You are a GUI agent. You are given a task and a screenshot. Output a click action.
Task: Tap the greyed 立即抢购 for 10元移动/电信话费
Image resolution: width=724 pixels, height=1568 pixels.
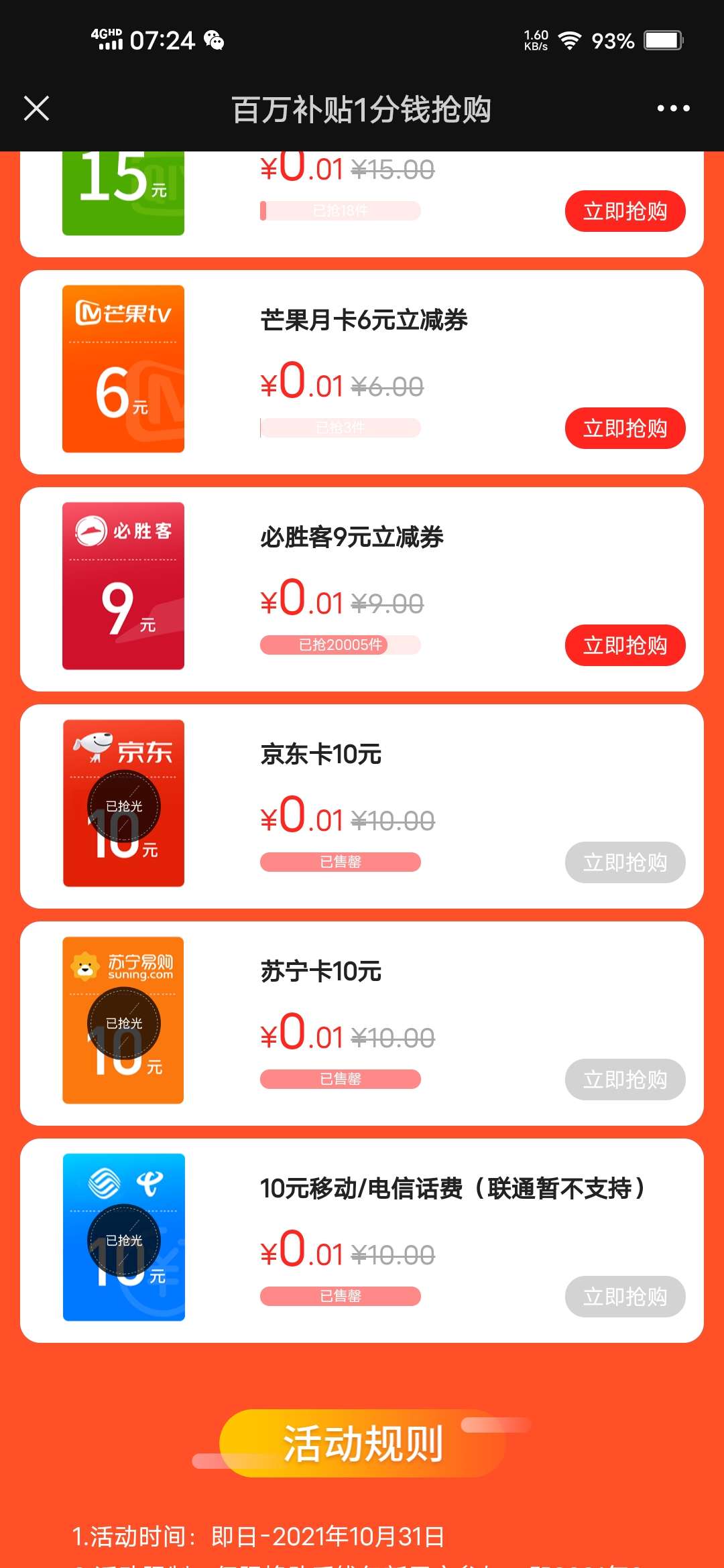pyautogui.click(x=625, y=1297)
